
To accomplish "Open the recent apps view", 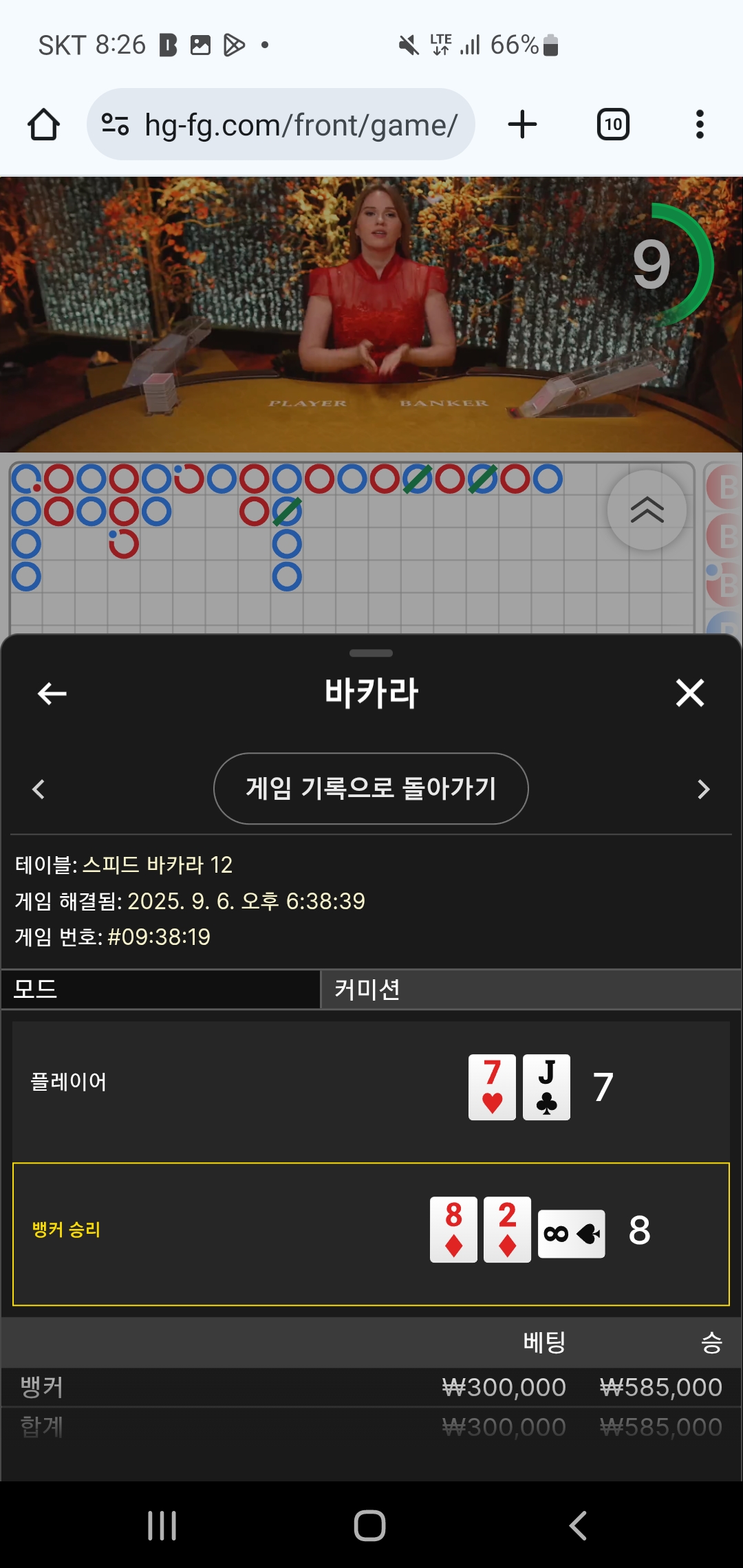I will (x=162, y=1525).
